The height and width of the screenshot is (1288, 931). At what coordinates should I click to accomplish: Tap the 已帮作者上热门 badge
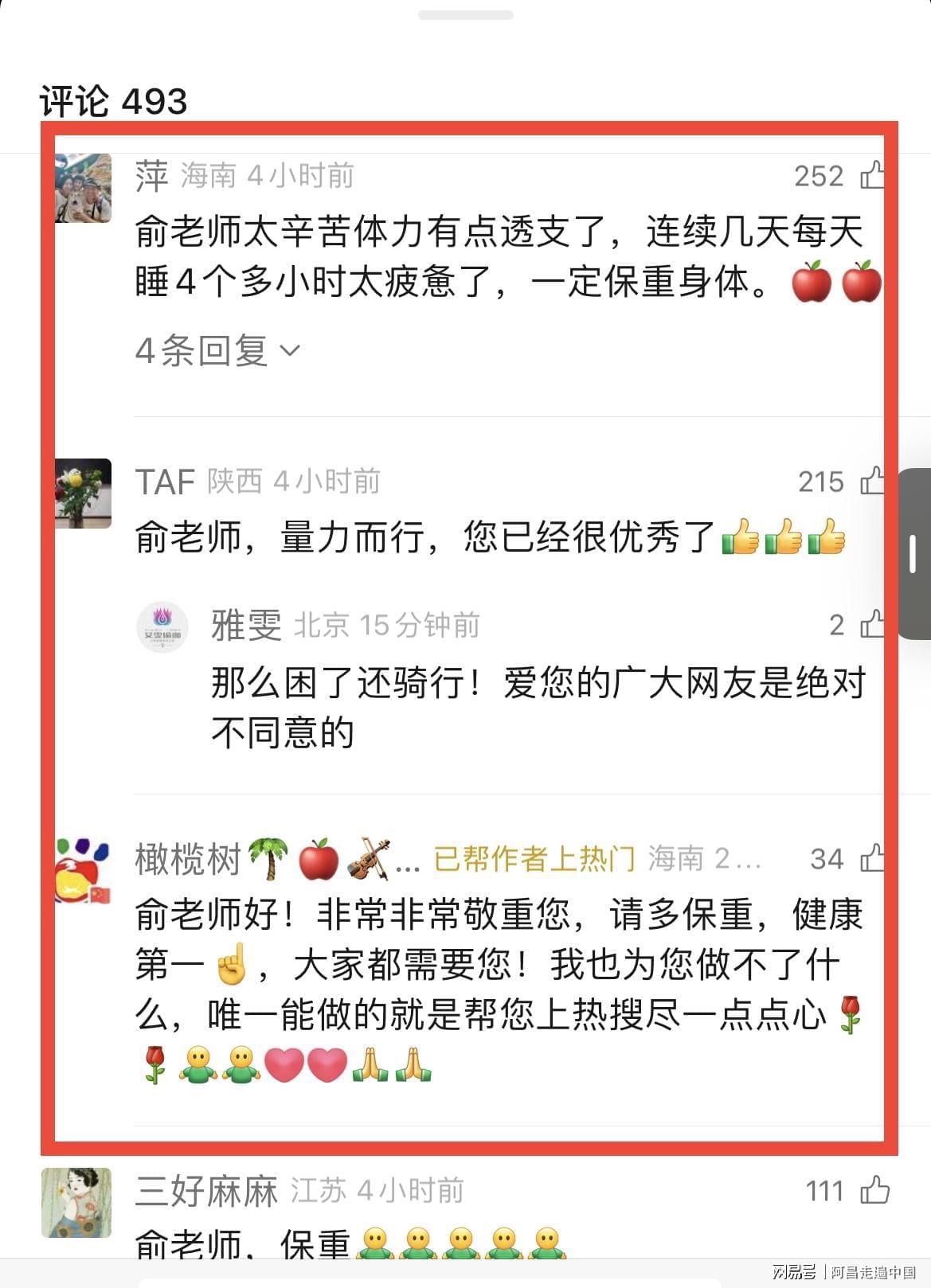coord(534,859)
